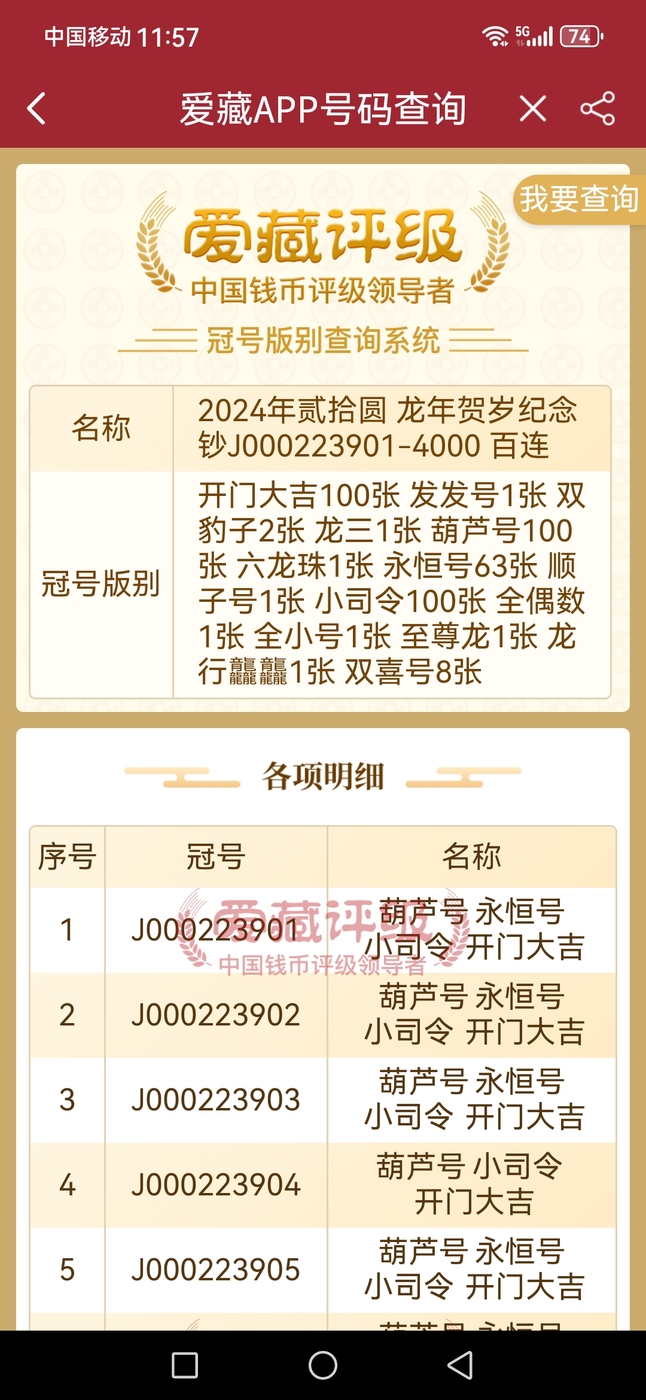Go back using the top-left arrow
This screenshot has height=1400, width=646.
coord(37,108)
